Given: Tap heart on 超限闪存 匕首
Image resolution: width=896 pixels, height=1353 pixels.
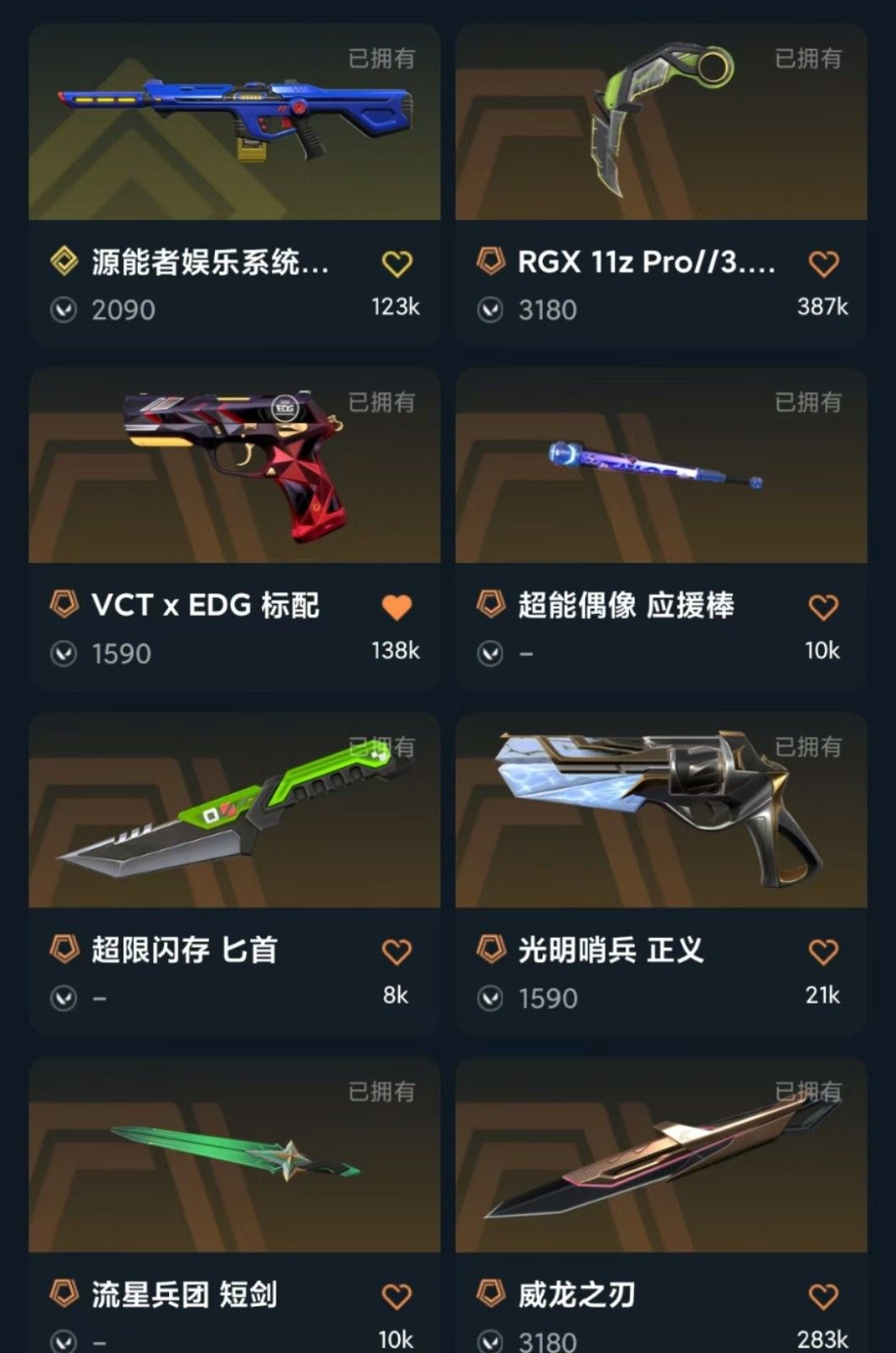Looking at the screenshot, I should pyautogui.click(x=396, y=952).
